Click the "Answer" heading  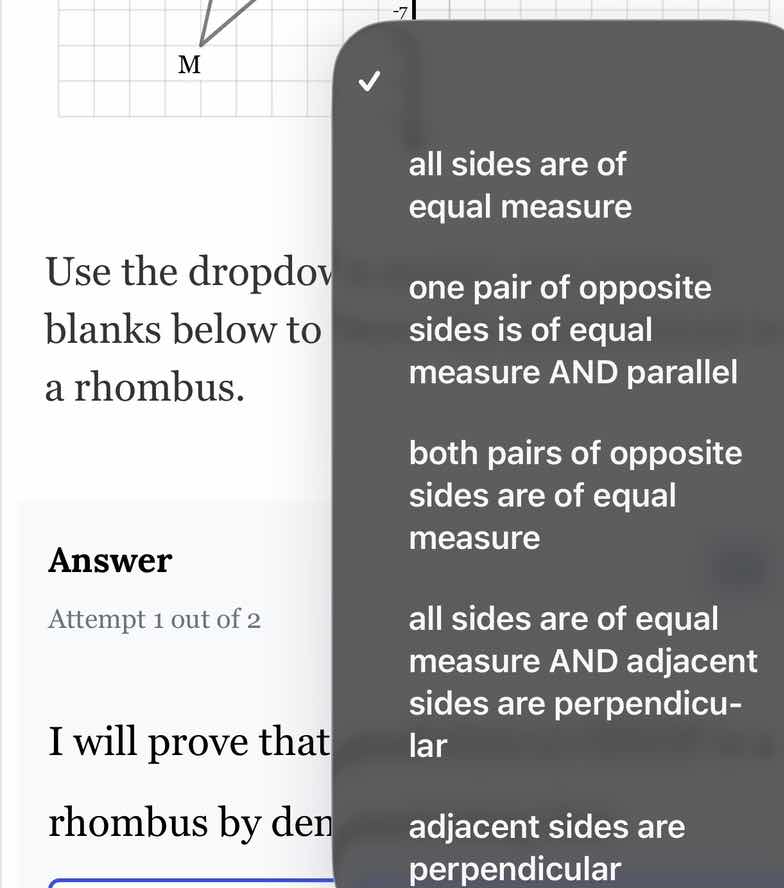click(x=110, y=561)
